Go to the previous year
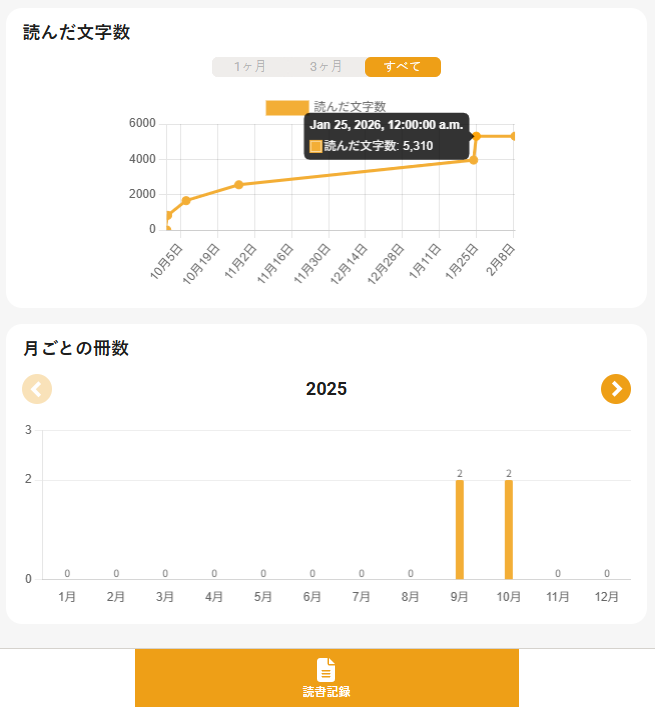 pos(36,389)
